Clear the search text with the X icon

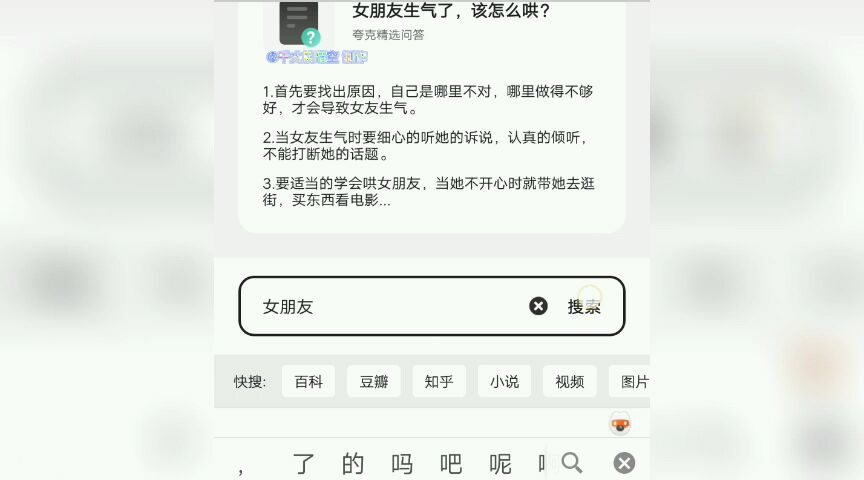coord(538,306)
